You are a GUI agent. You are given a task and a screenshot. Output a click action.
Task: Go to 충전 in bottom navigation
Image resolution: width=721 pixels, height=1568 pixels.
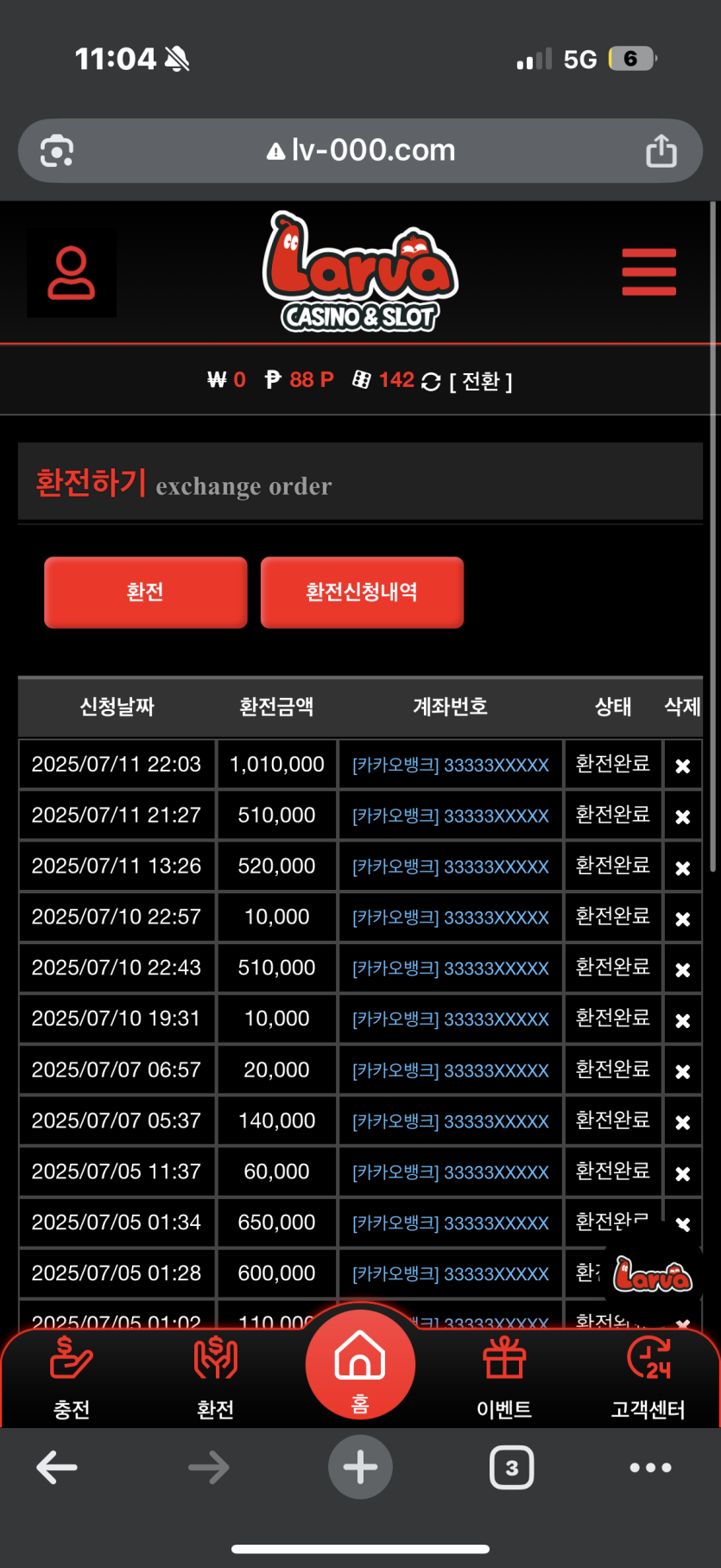tap(72, 1378)
